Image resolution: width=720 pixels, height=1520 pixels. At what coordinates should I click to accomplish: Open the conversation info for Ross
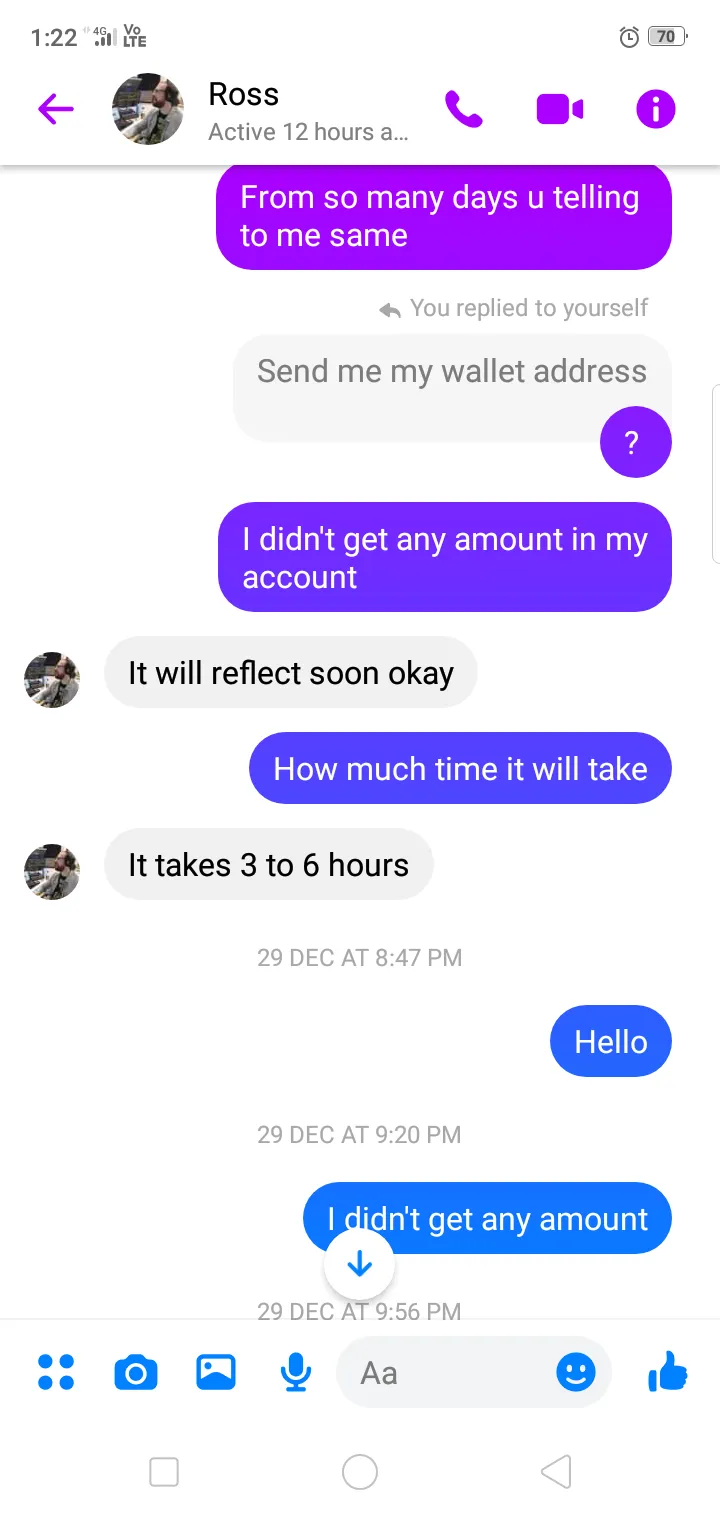pos(656,109)
